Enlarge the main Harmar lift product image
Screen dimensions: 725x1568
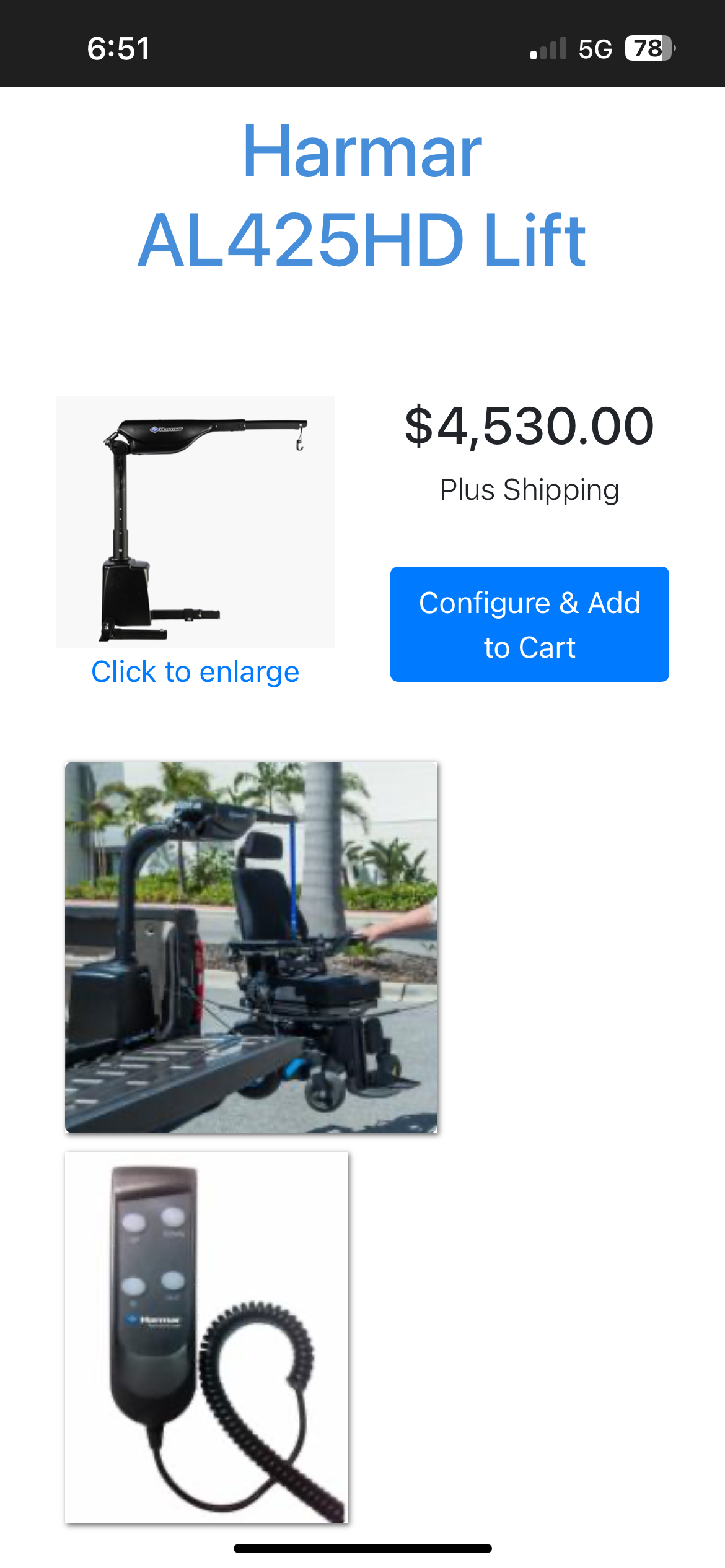tap(195, 521)
